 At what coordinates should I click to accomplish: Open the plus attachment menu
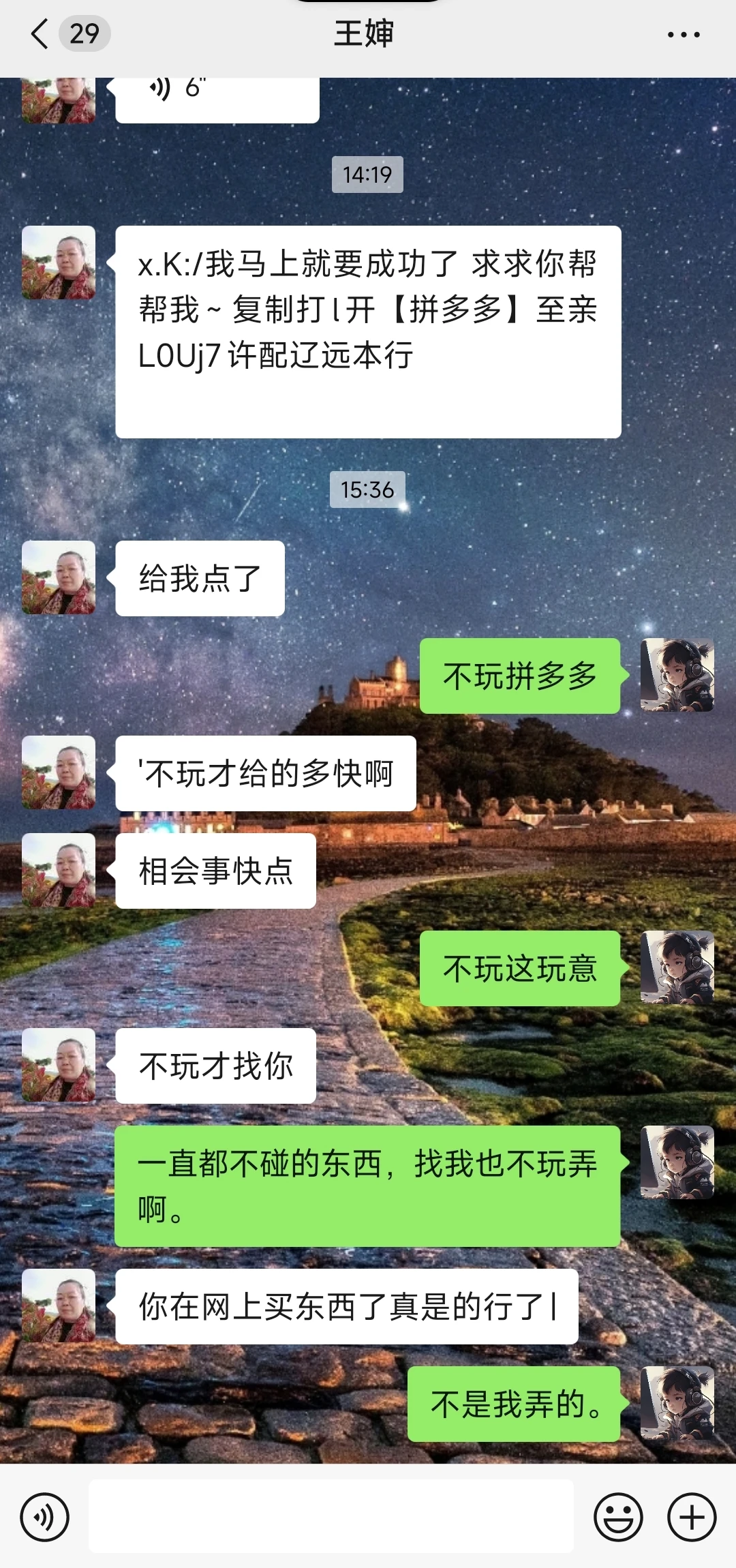(691, 1518)
